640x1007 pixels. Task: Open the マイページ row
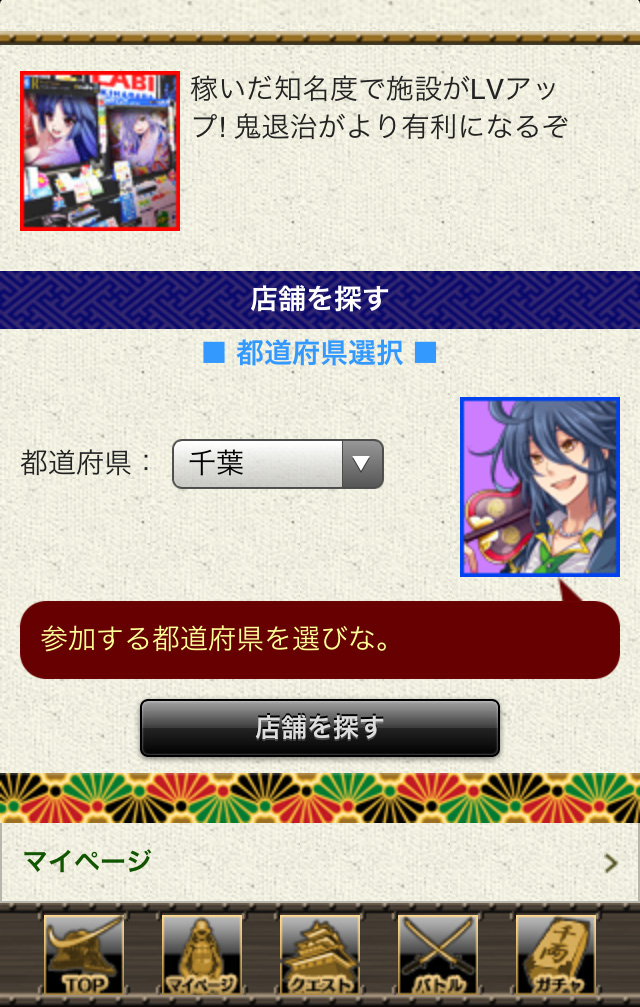pos(319,861)
